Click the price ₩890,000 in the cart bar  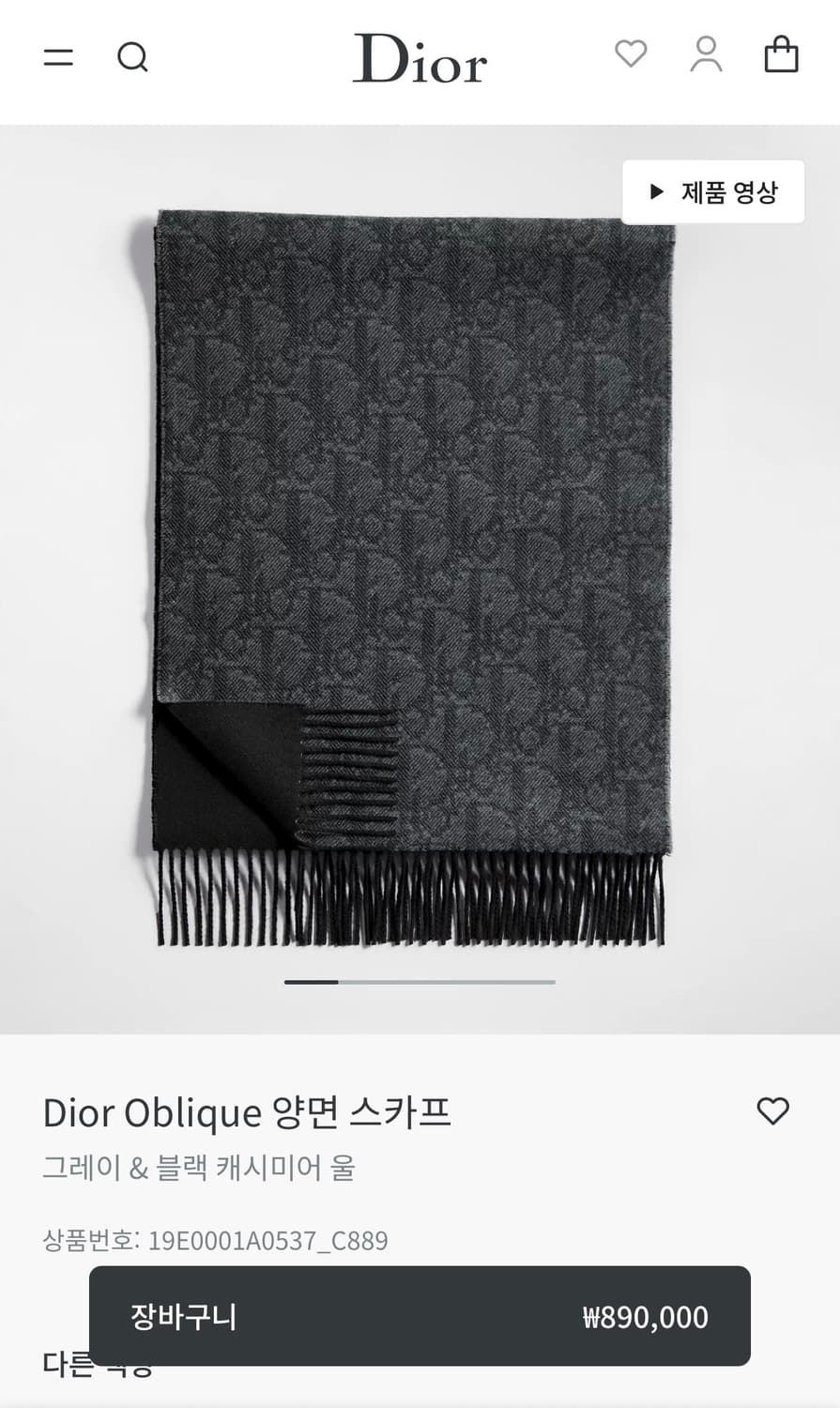[x=643, y=1317]
